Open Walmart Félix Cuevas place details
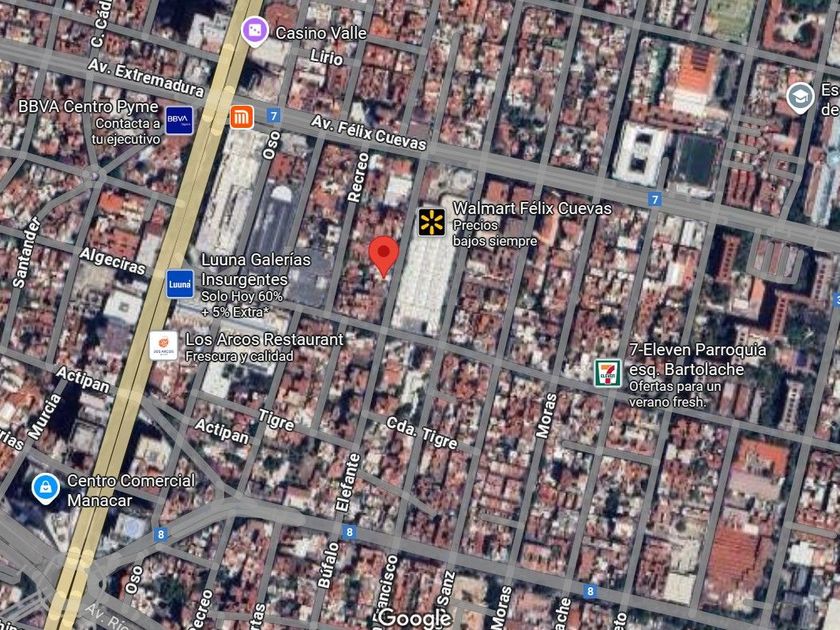The width and height of the screenshot is (840, 630). 432,222
